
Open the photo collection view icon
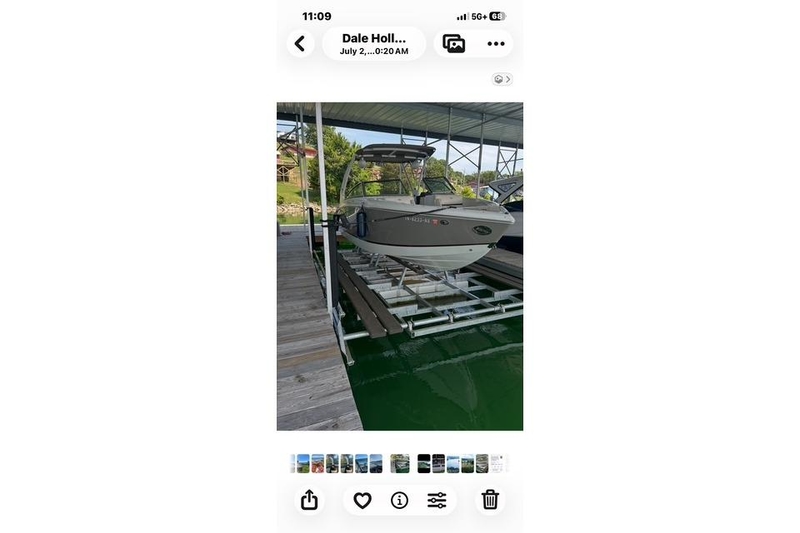tap(454, 44)
